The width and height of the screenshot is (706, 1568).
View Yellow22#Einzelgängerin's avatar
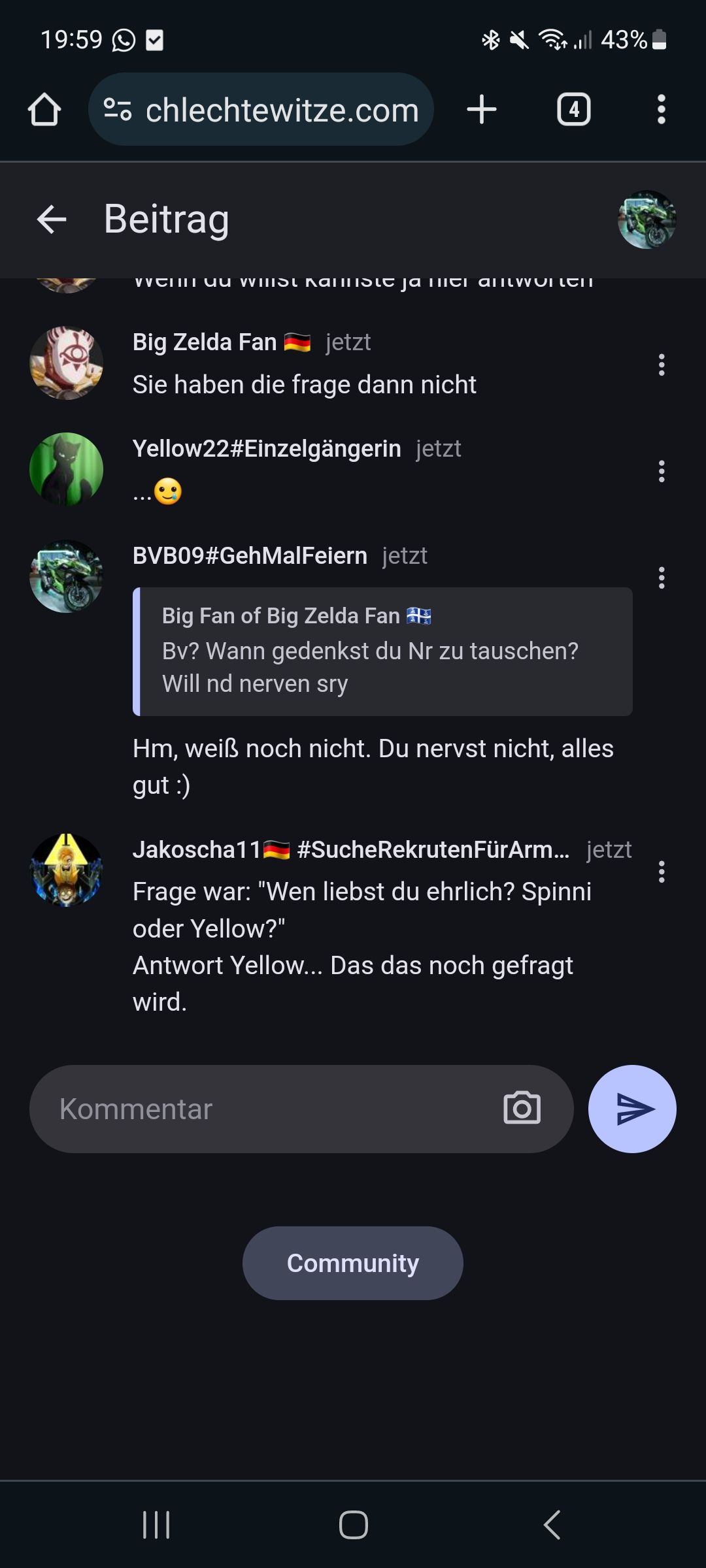pos(67,469)
